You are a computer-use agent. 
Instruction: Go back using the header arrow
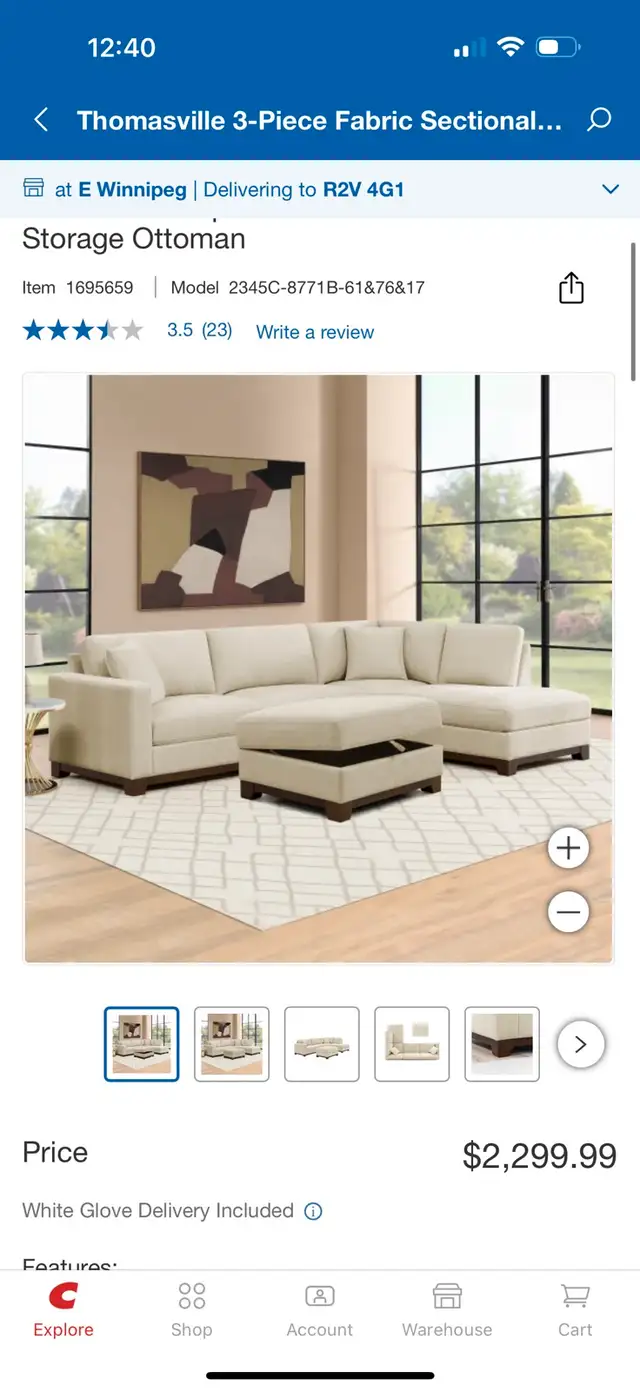click(x=41, y=121)
